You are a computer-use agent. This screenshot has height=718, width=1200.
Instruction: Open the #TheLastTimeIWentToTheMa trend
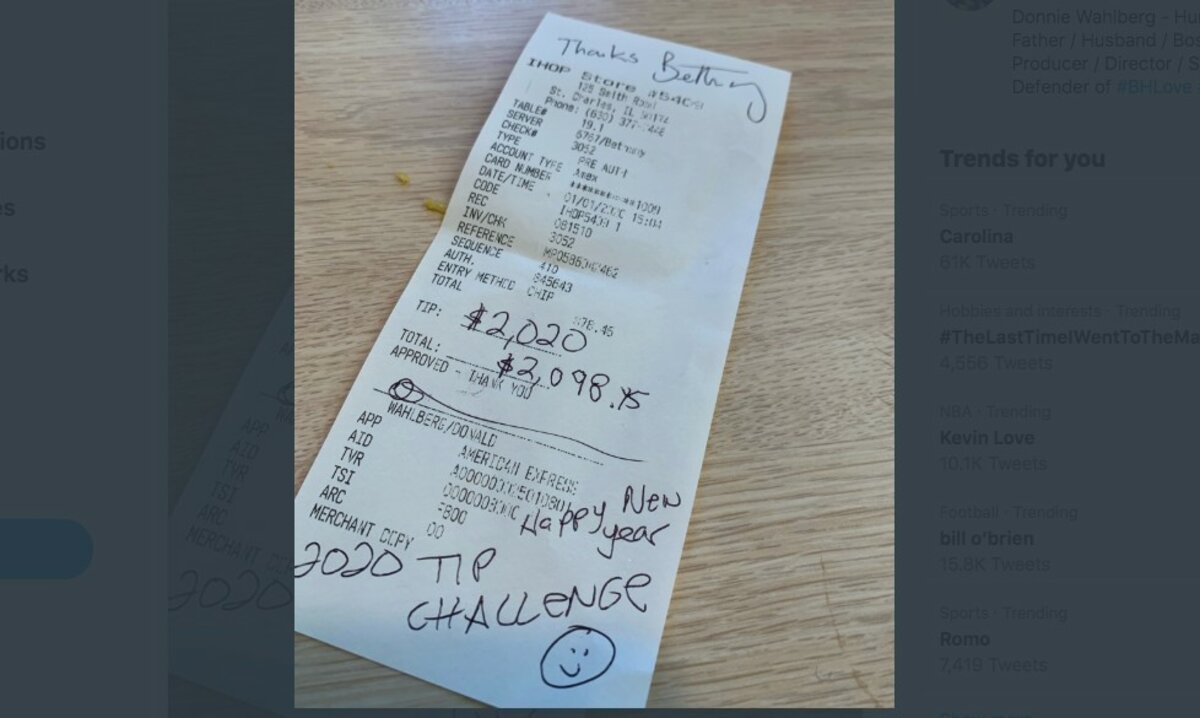point(1068,338)
